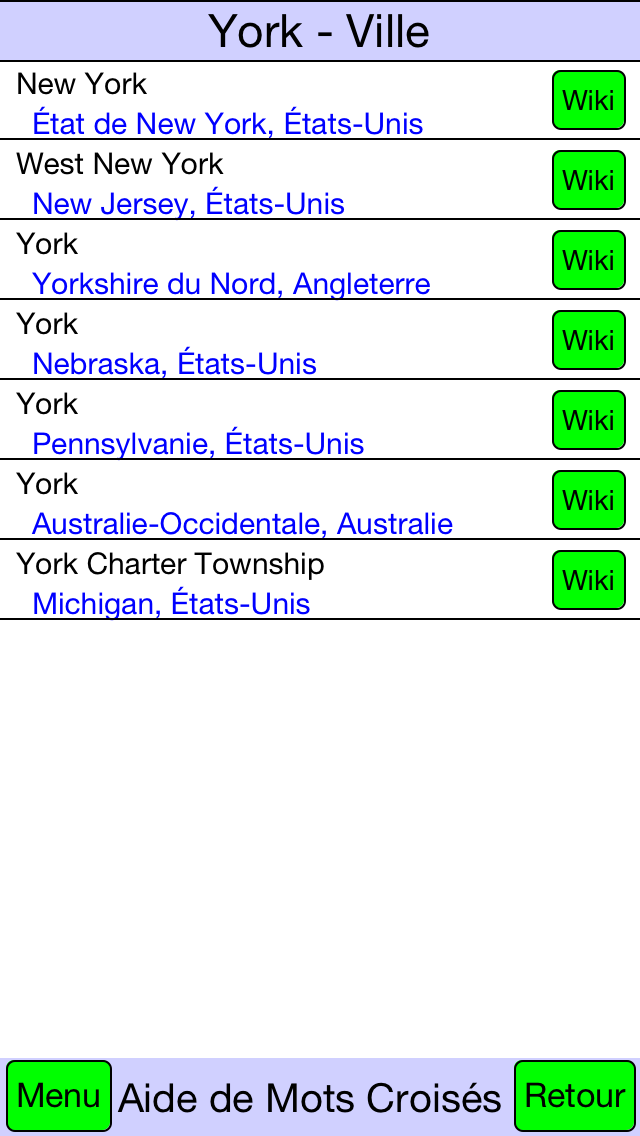Open Wiki for York, Pennsylvanie
640x1136 pixels.
point(589,420)
